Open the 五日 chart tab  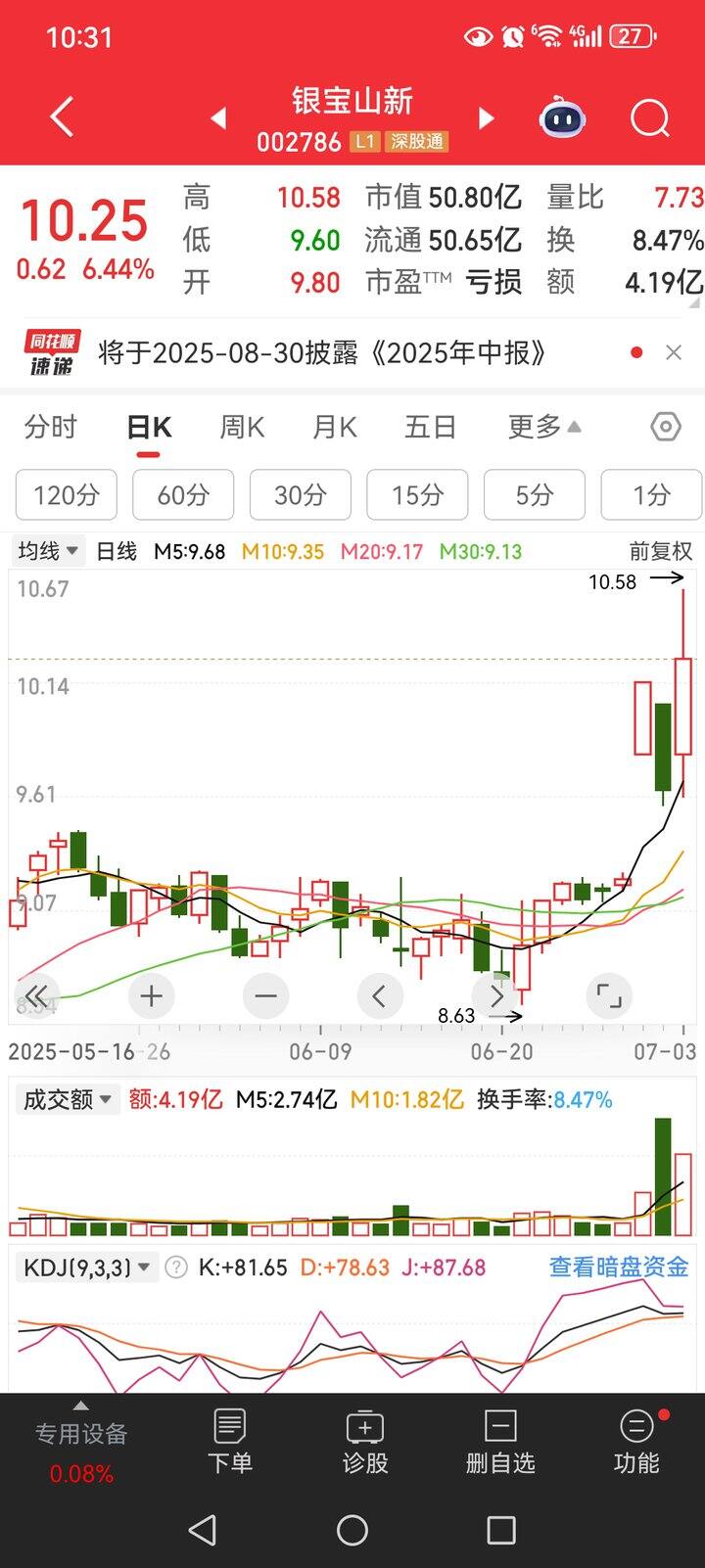tap(431, 427)
